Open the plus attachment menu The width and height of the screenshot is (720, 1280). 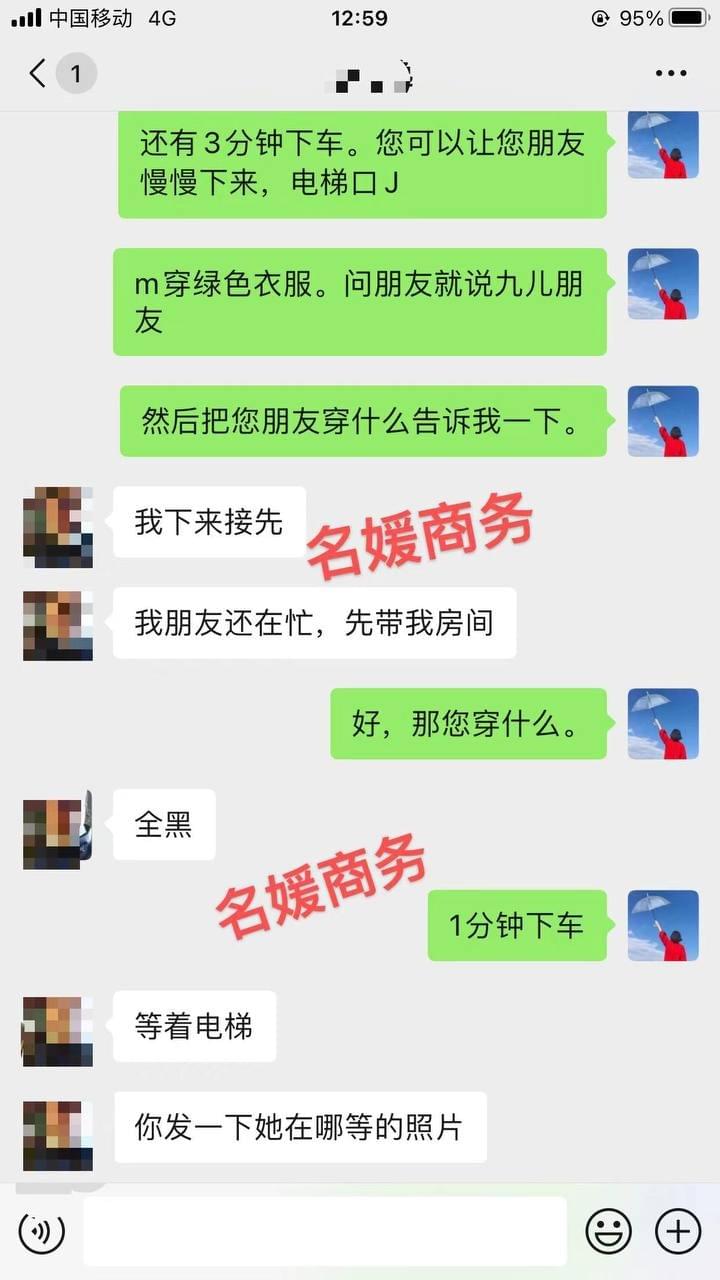click(x=677, y=1230)
